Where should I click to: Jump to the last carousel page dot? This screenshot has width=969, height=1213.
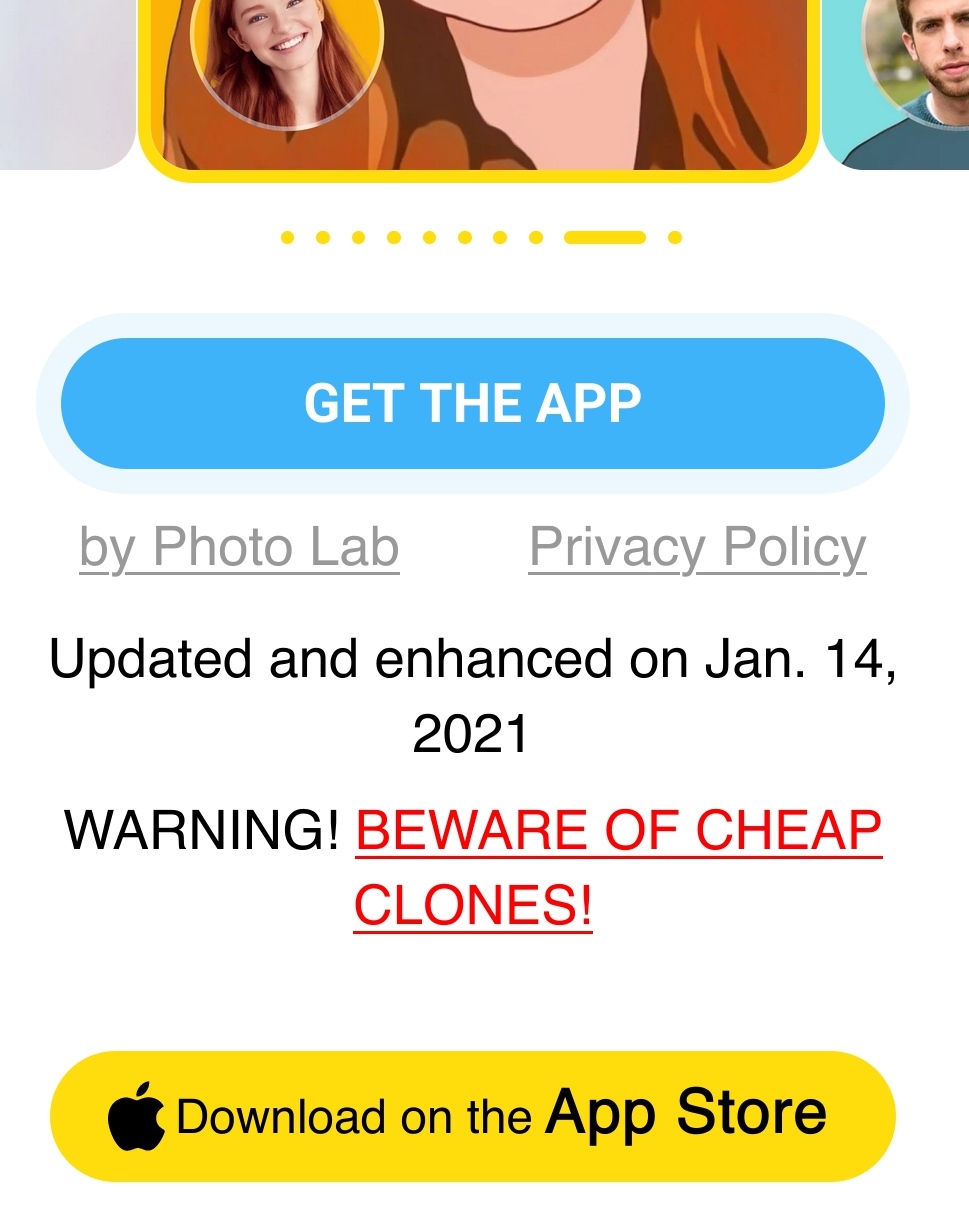675,237
